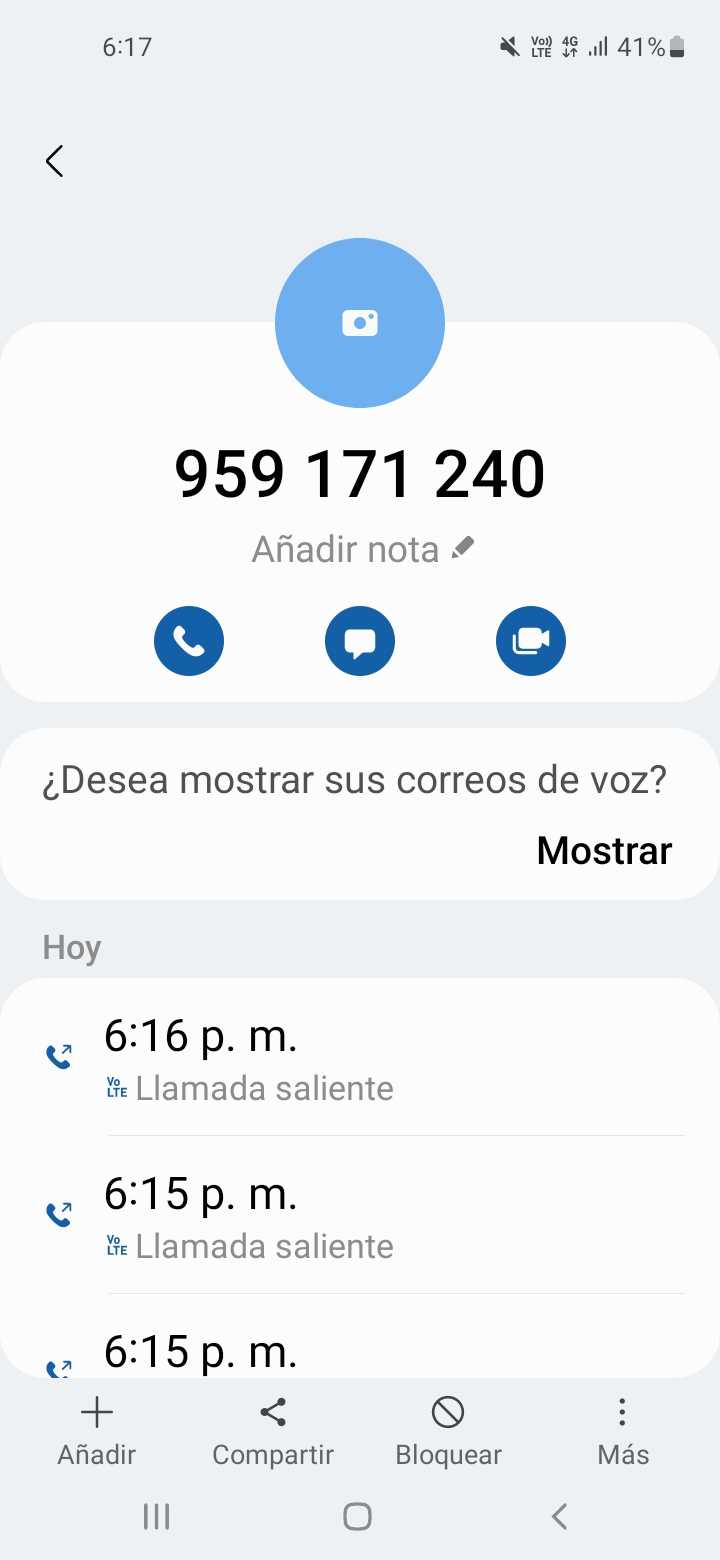Open the Más options menu
The image size is (720, 1560).
[x=623, y=1431]
